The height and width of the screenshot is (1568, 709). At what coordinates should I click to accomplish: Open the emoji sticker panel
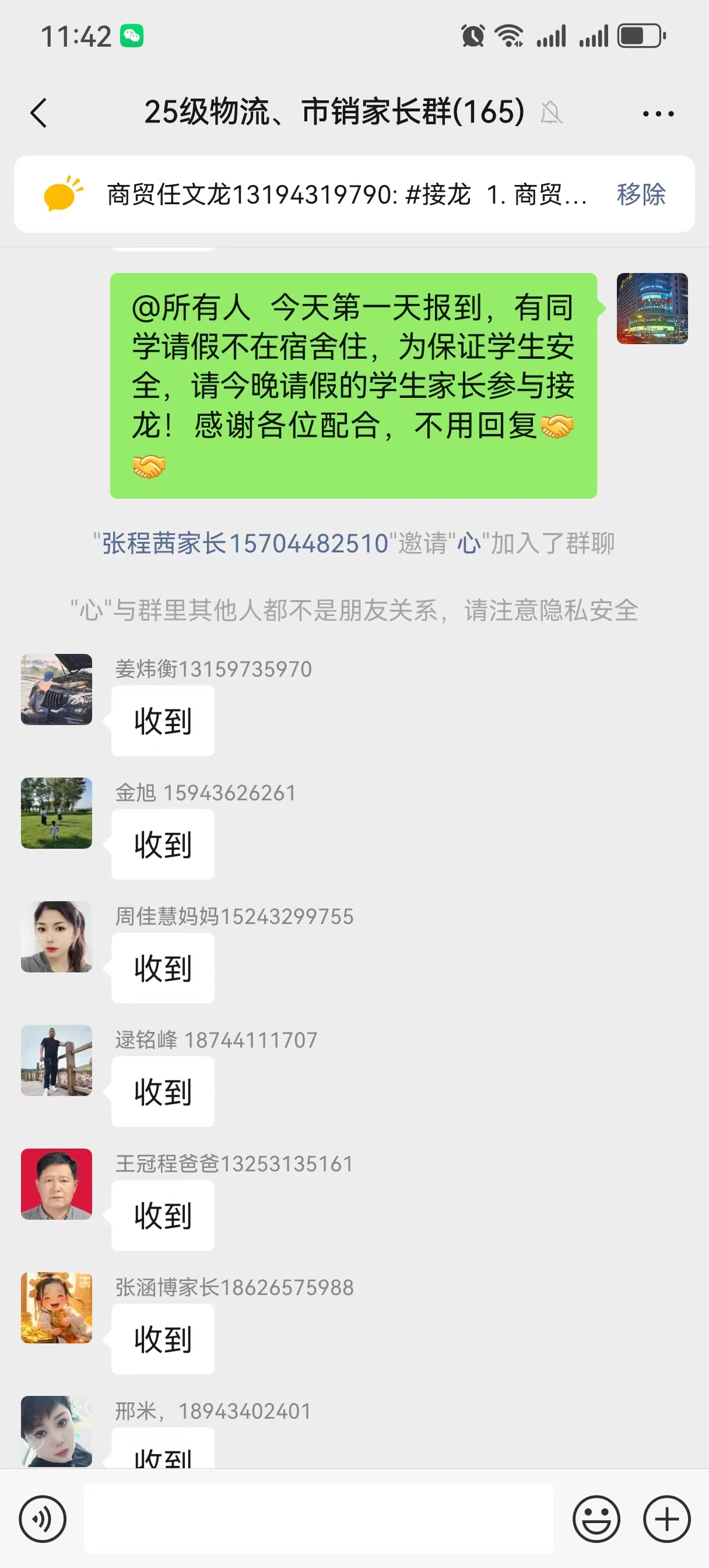(596, 1518)
